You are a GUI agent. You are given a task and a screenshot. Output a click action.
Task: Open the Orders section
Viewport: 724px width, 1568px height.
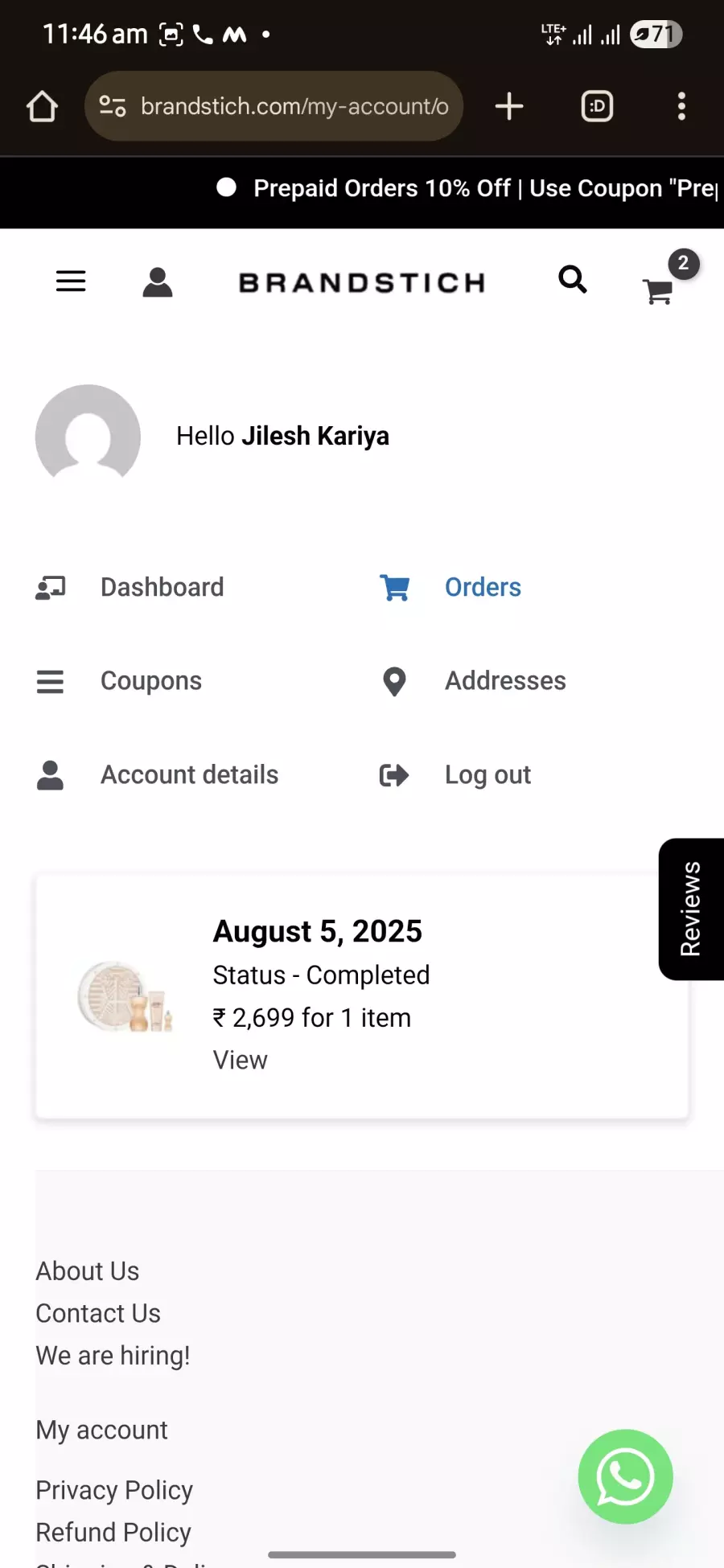[x=483, y=587]
